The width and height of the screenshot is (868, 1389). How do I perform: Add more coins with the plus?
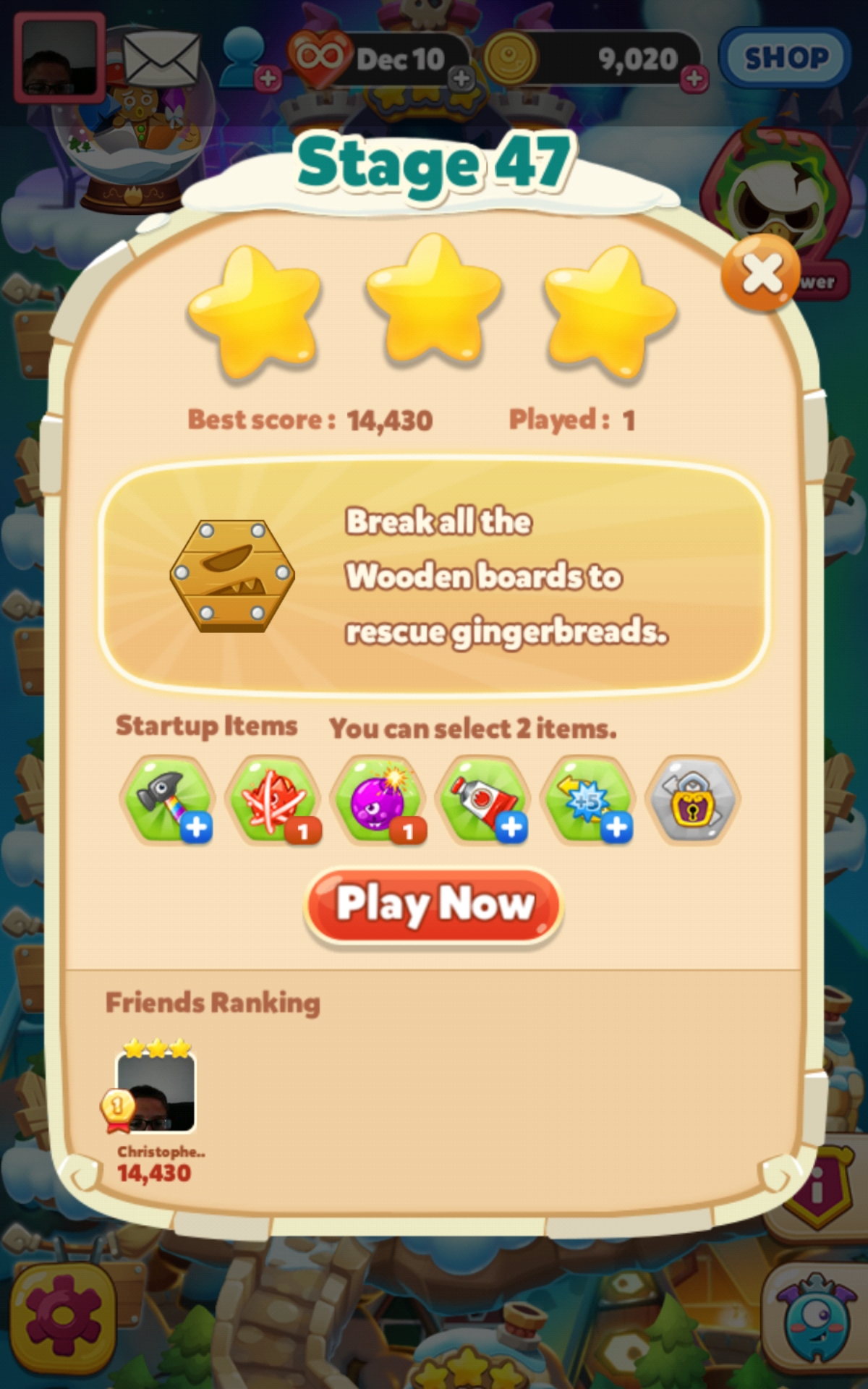pos(694,78)
